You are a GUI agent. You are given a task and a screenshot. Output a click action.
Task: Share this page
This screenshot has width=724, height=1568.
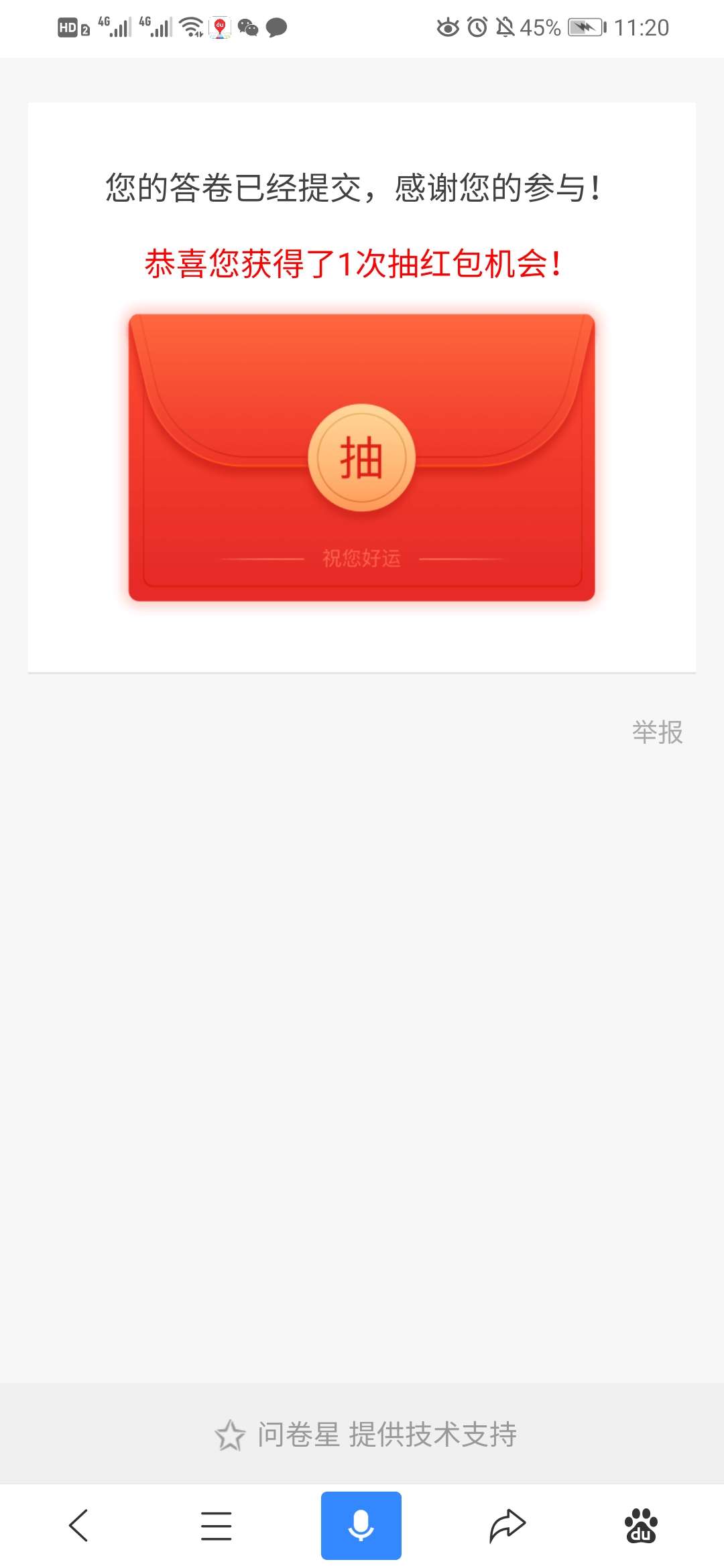[507, 1526]
